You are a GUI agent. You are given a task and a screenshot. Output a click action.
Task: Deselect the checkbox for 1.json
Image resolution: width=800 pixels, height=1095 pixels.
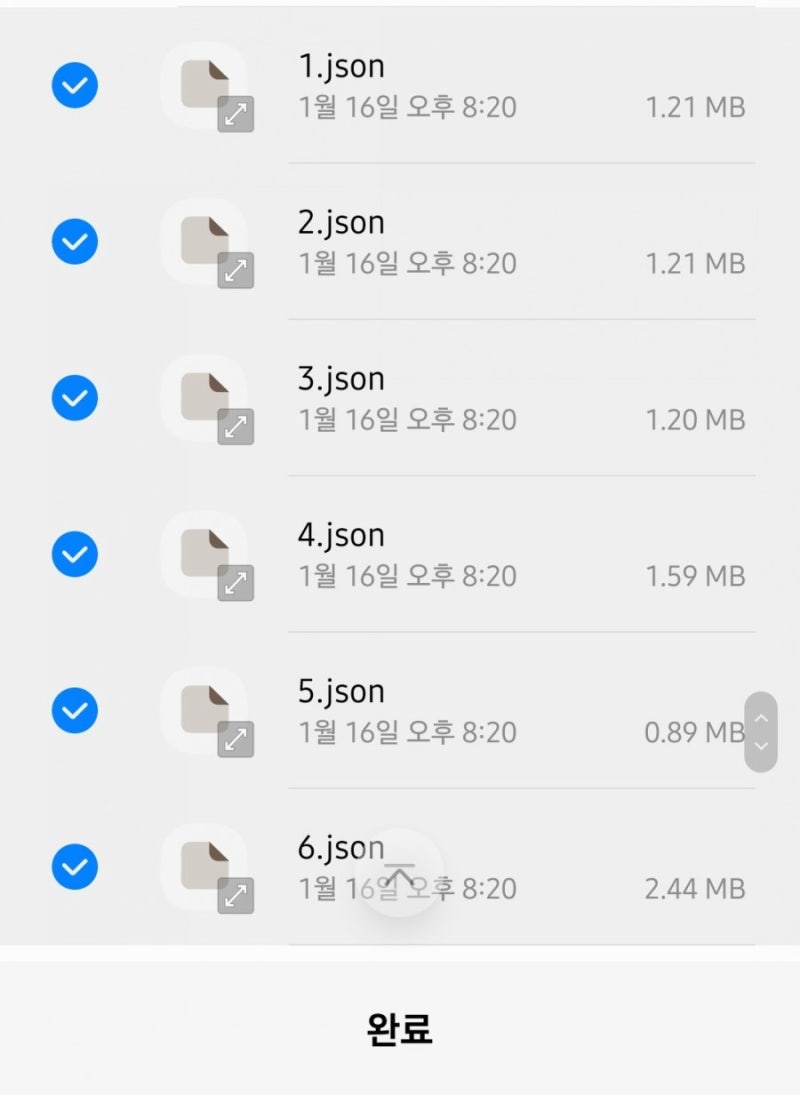coord(73,85)
